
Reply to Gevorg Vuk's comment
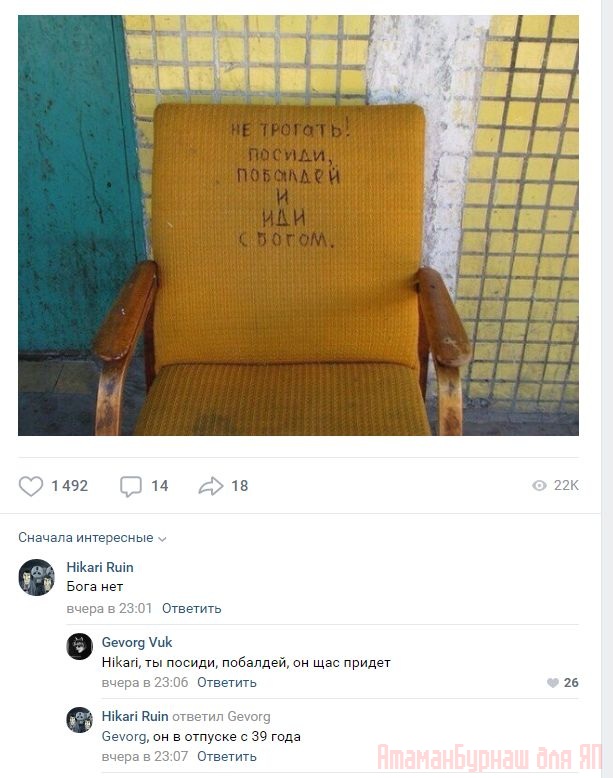pyautogui.click(x=226, y=683)
